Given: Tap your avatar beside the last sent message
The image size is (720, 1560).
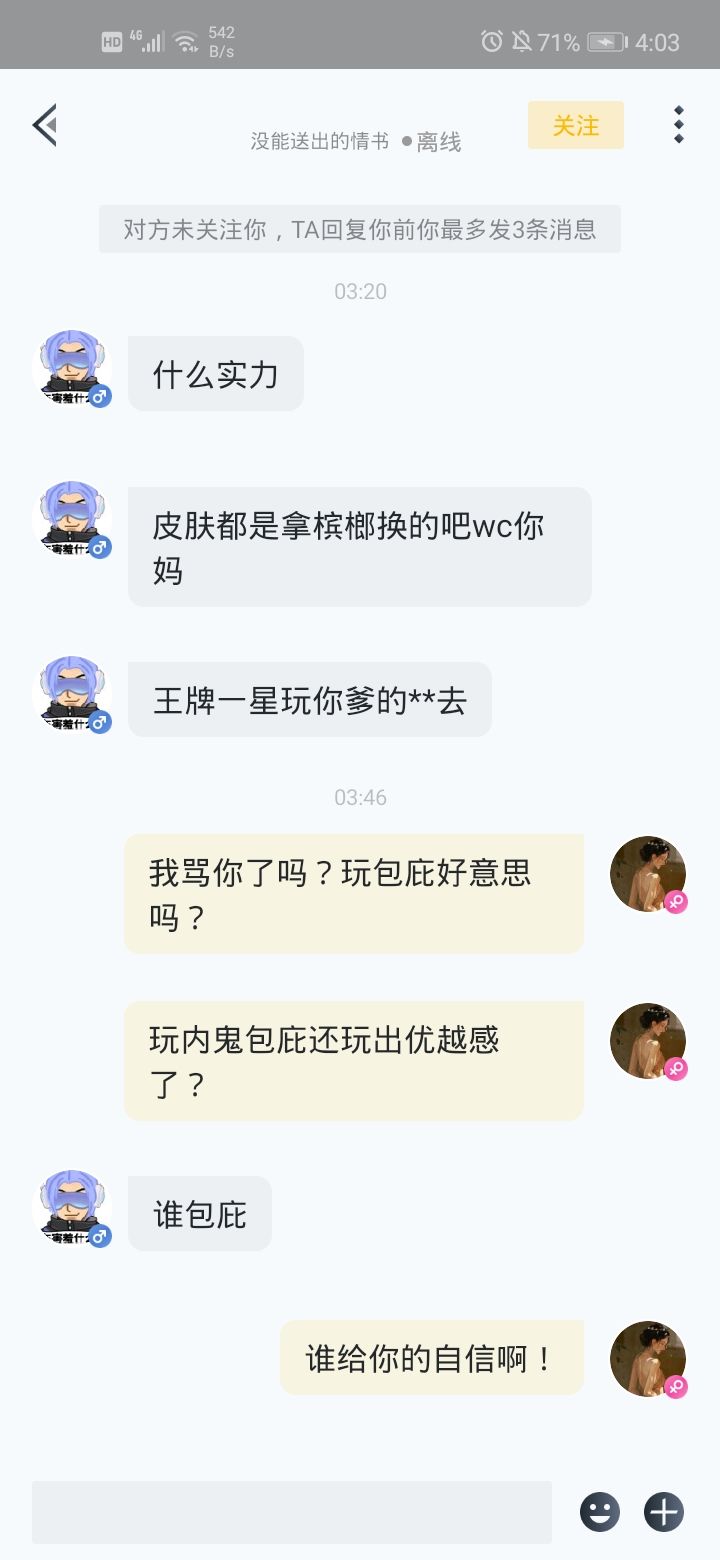Looking at the screenshot, I should [x=647, y=1357].
